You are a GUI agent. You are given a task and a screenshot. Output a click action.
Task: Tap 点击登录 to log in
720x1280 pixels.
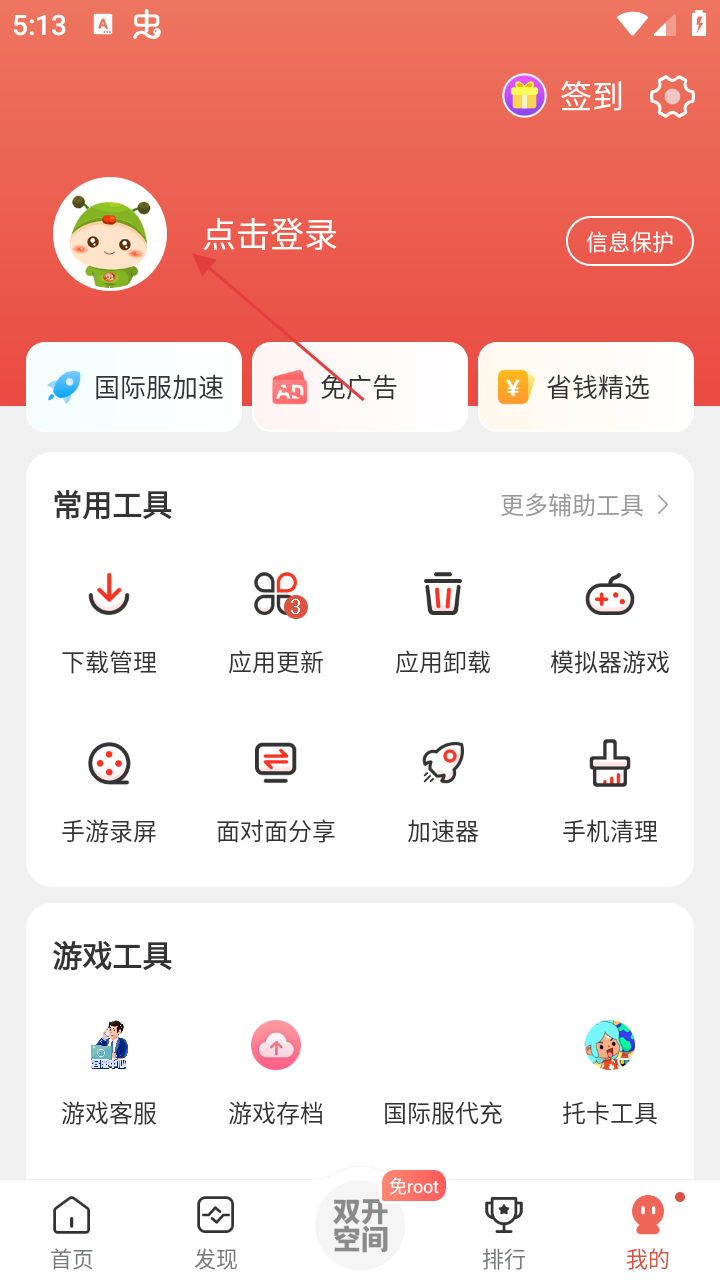click(270, 235)
